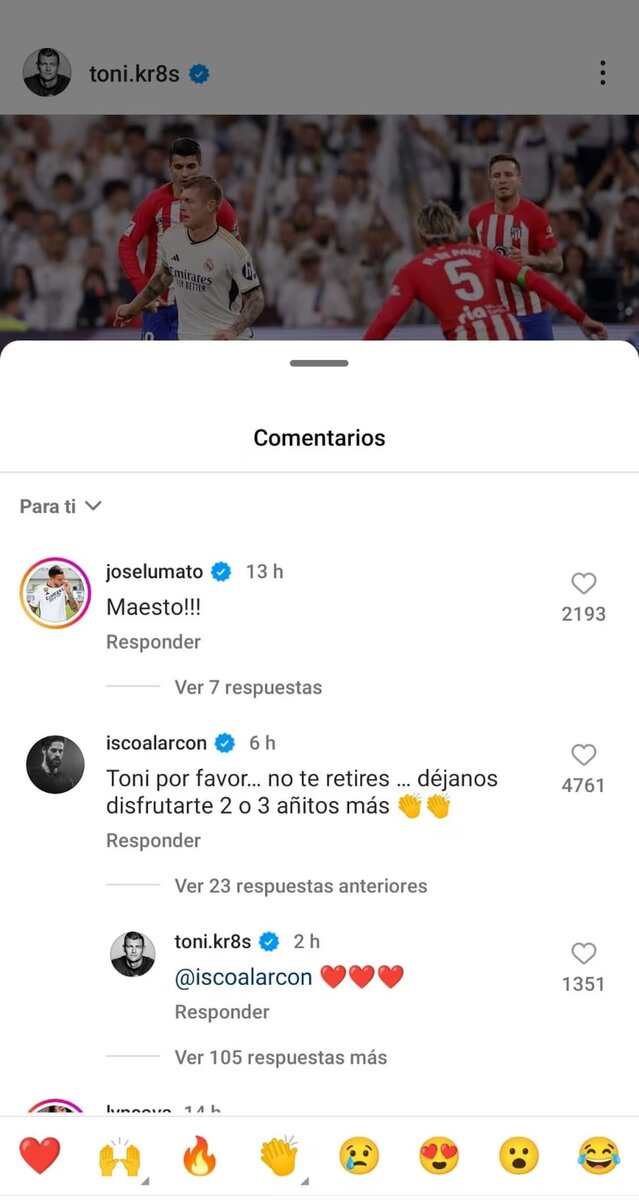Insert the heart-eyes emoji
This screenshot has width=639, height=1200.
click(x=439, y=1156)
